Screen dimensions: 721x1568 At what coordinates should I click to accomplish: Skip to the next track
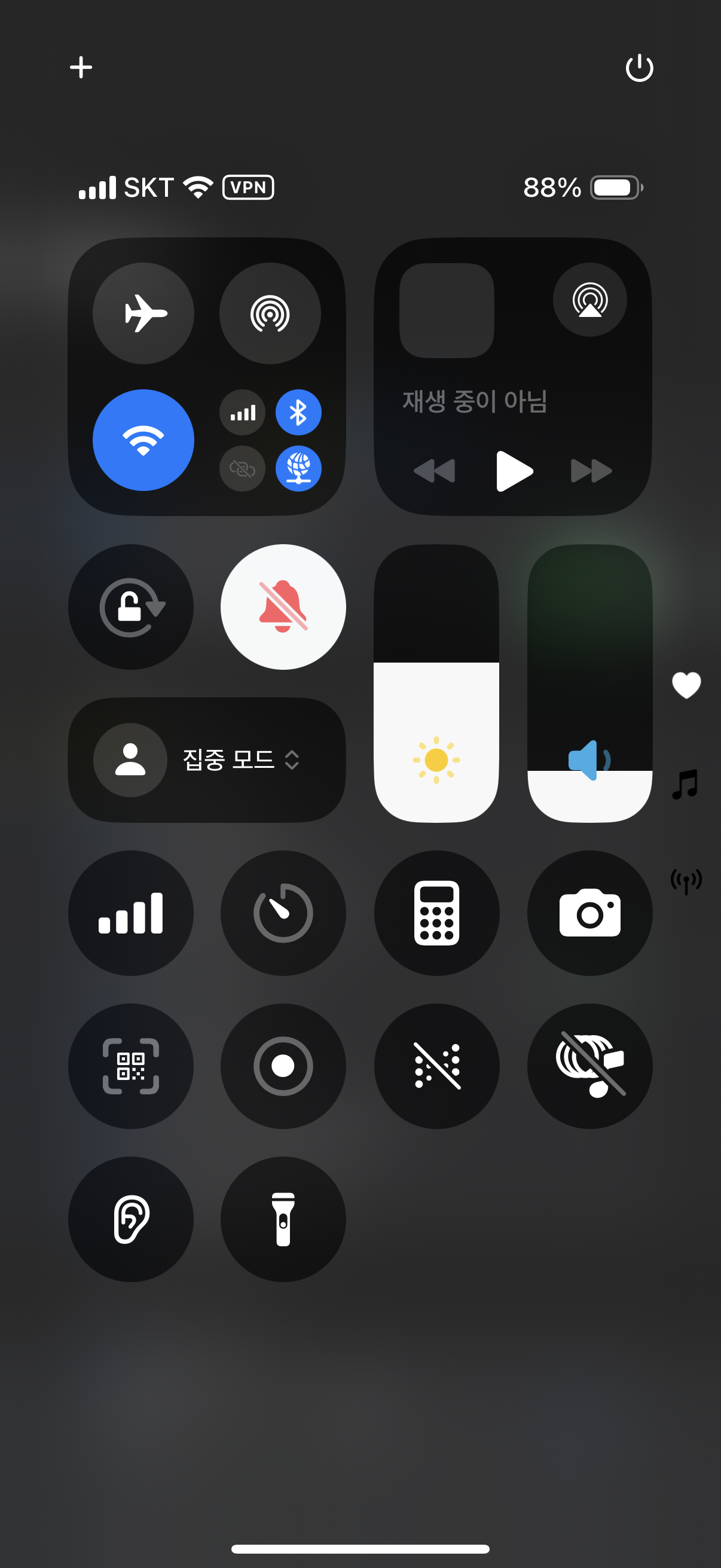click(591, 471)
